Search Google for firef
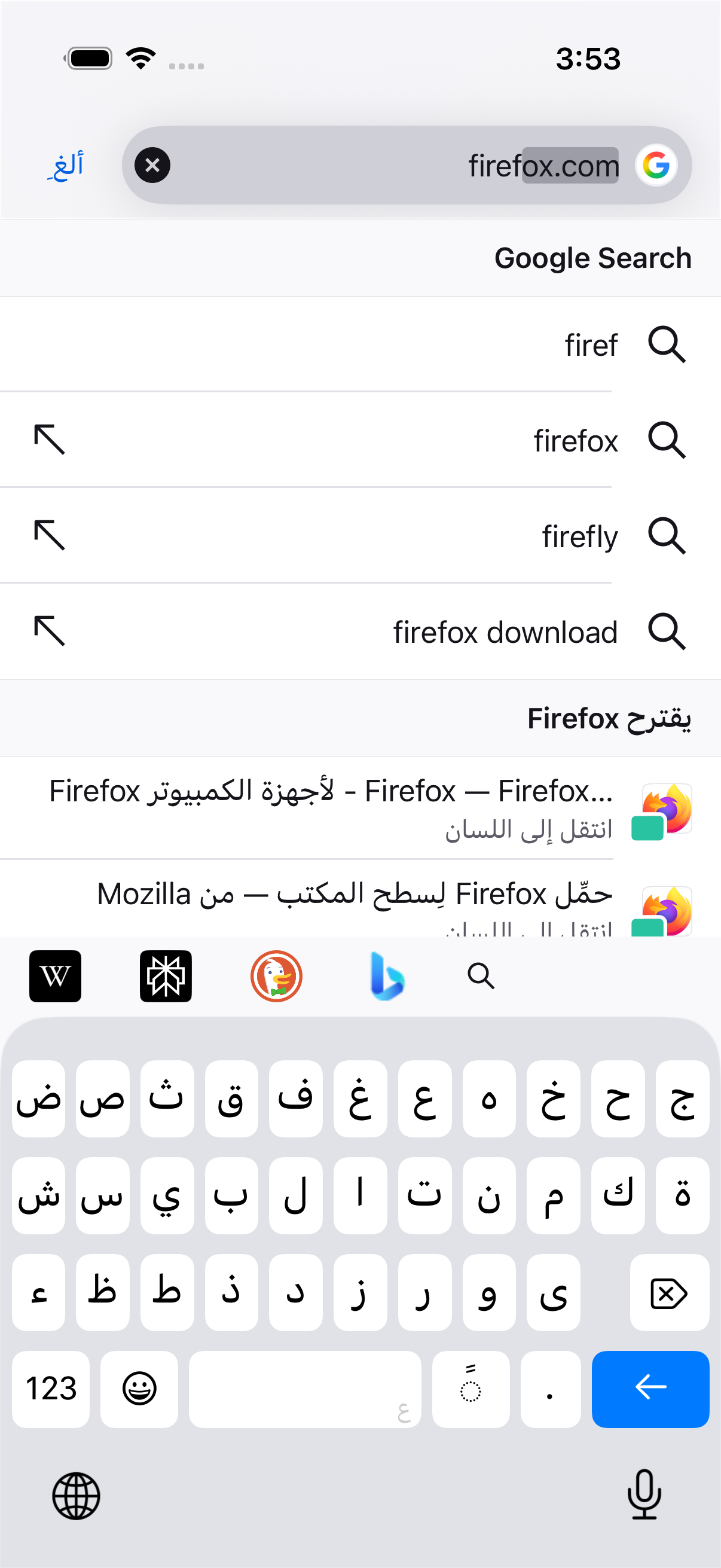The width and height of the screenshot is (721, 1568). (x=360, y=344)
